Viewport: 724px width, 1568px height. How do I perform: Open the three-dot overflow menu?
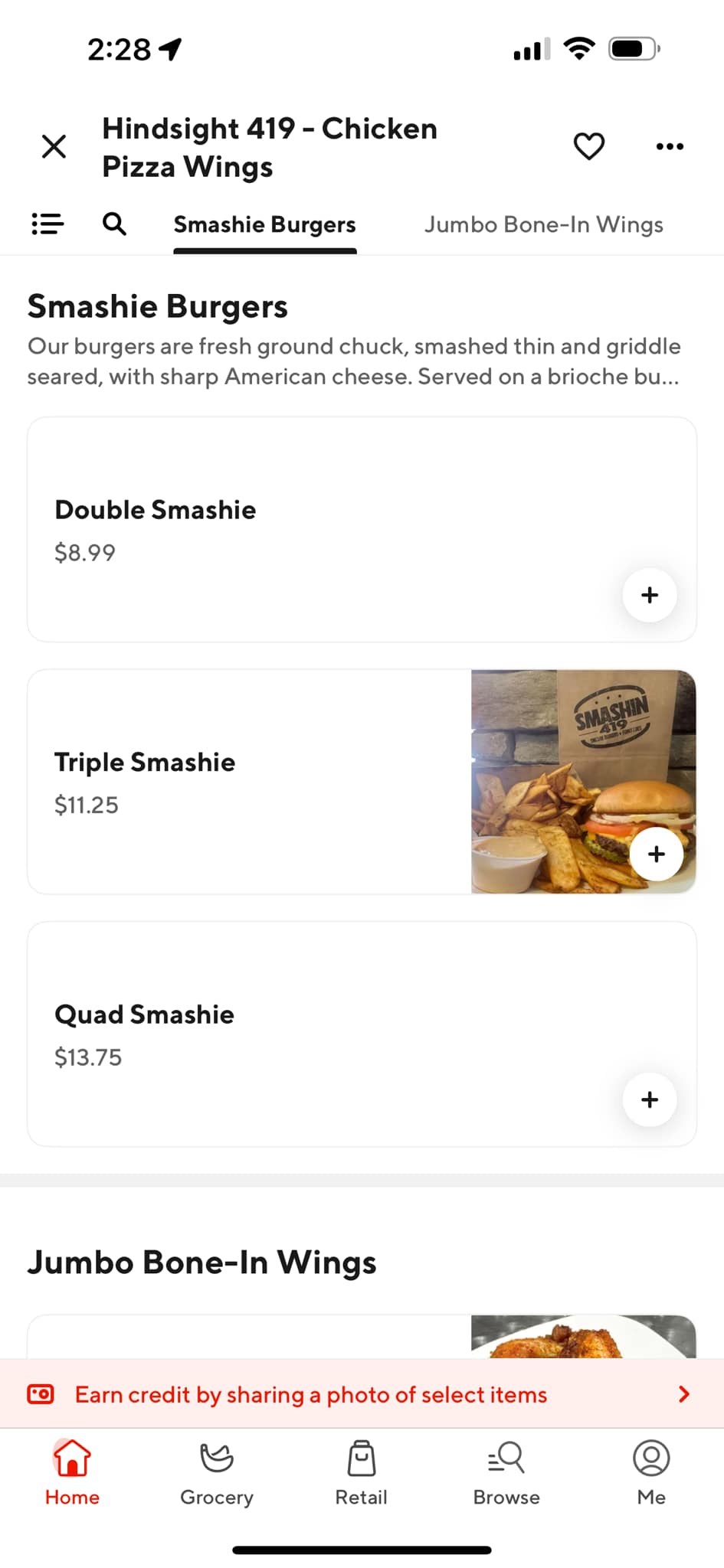pyautogui.click(x=670, y=146)
